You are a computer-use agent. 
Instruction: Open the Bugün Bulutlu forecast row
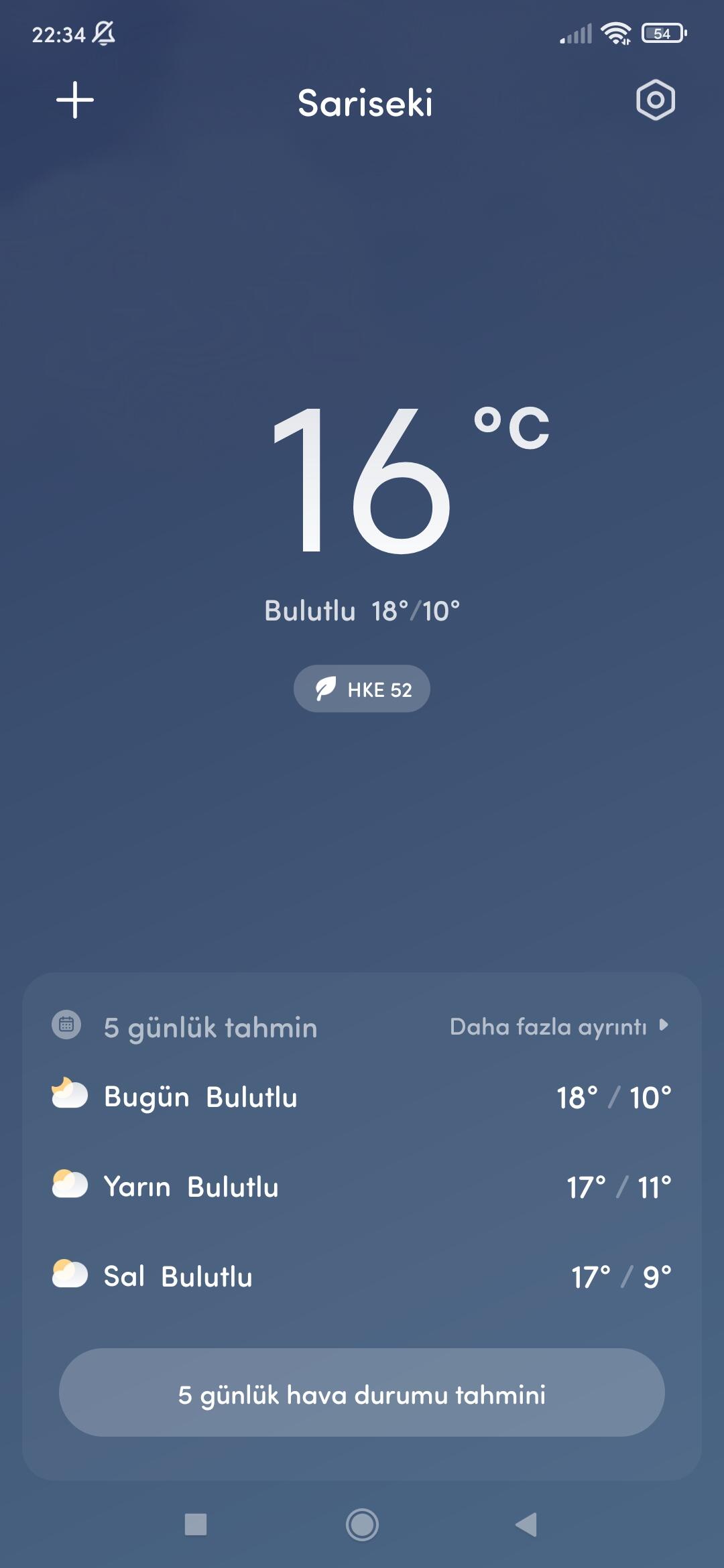click(x=362, y=1097)
